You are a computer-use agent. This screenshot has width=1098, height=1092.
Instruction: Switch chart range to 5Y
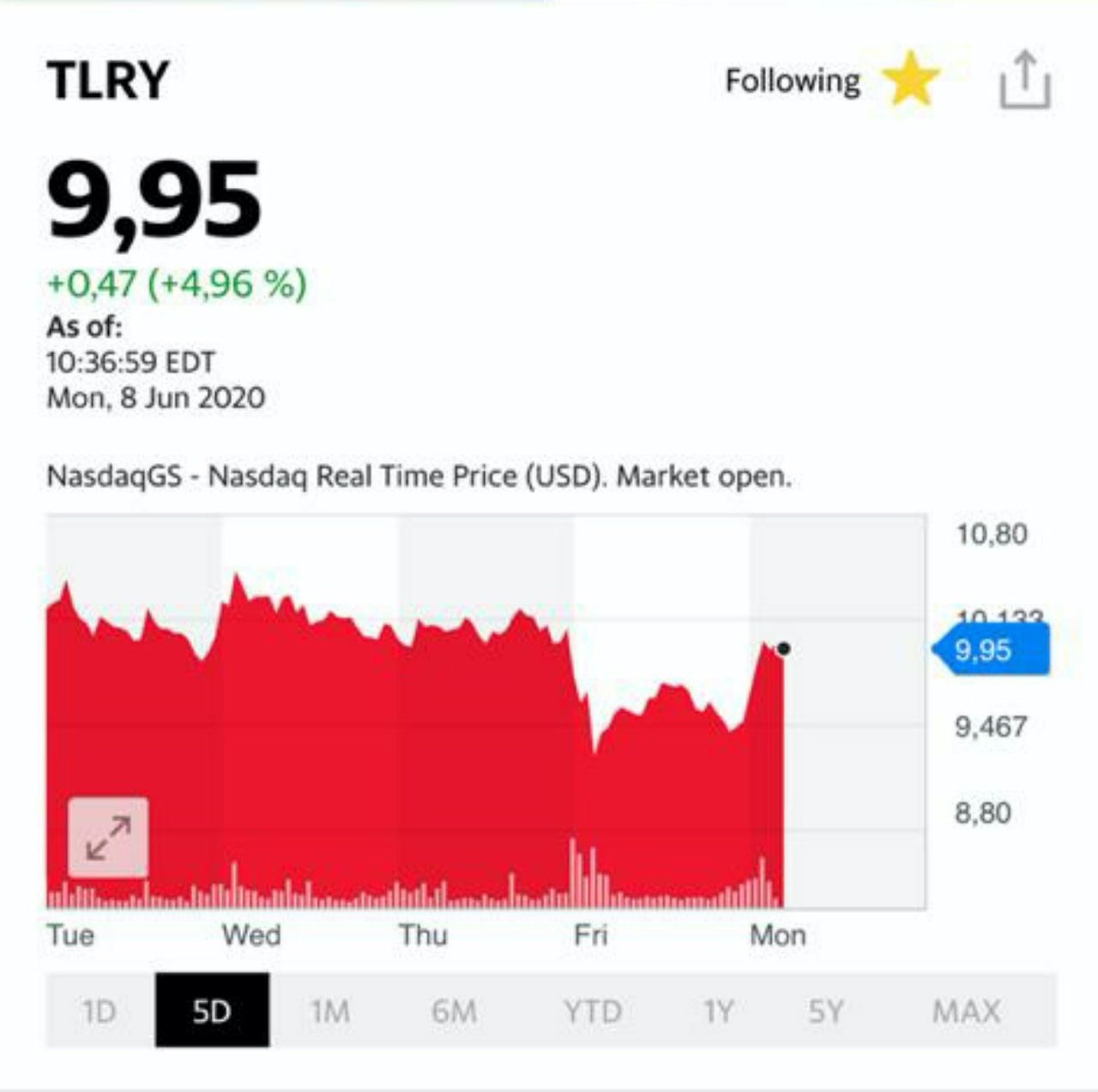click(826, 1011)
